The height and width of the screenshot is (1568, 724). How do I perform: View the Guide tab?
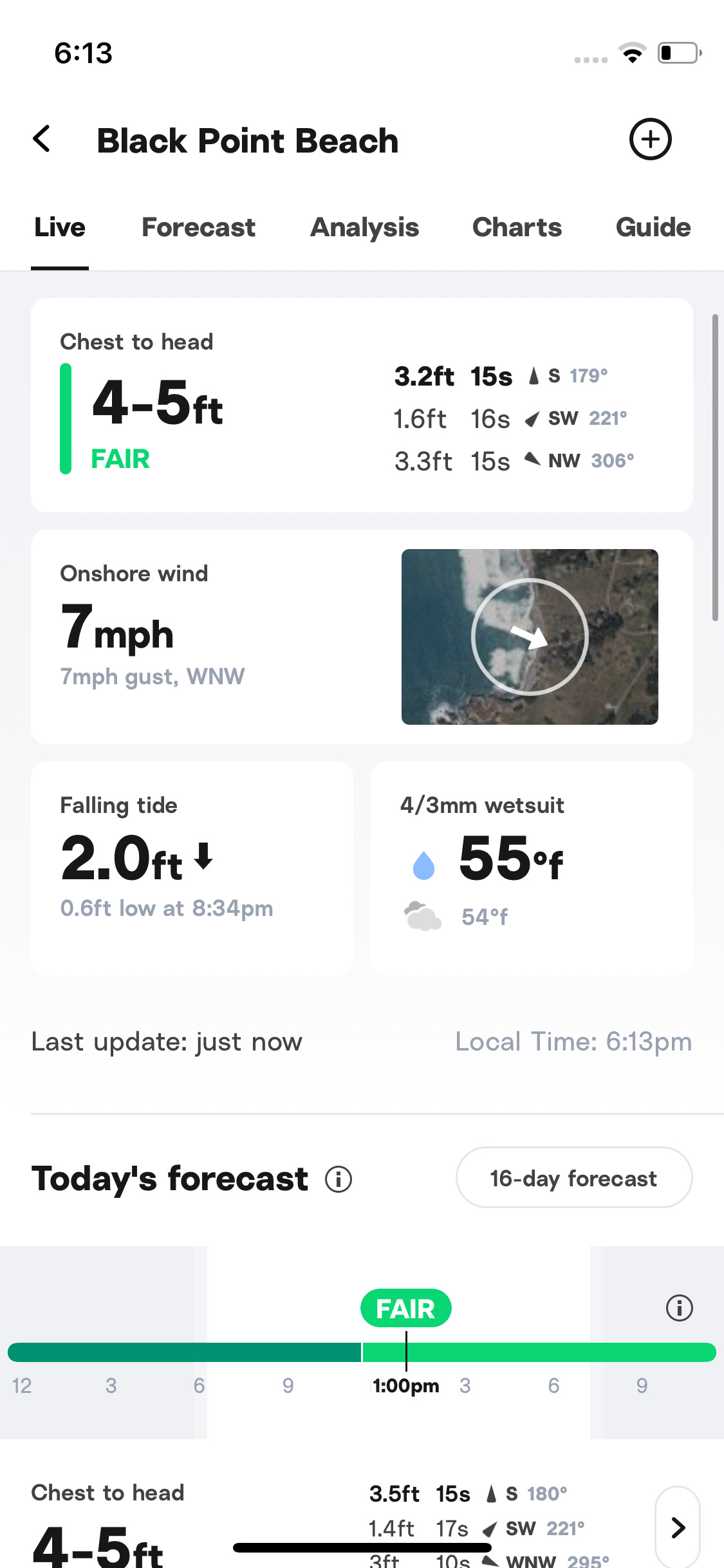click(653, 227)
